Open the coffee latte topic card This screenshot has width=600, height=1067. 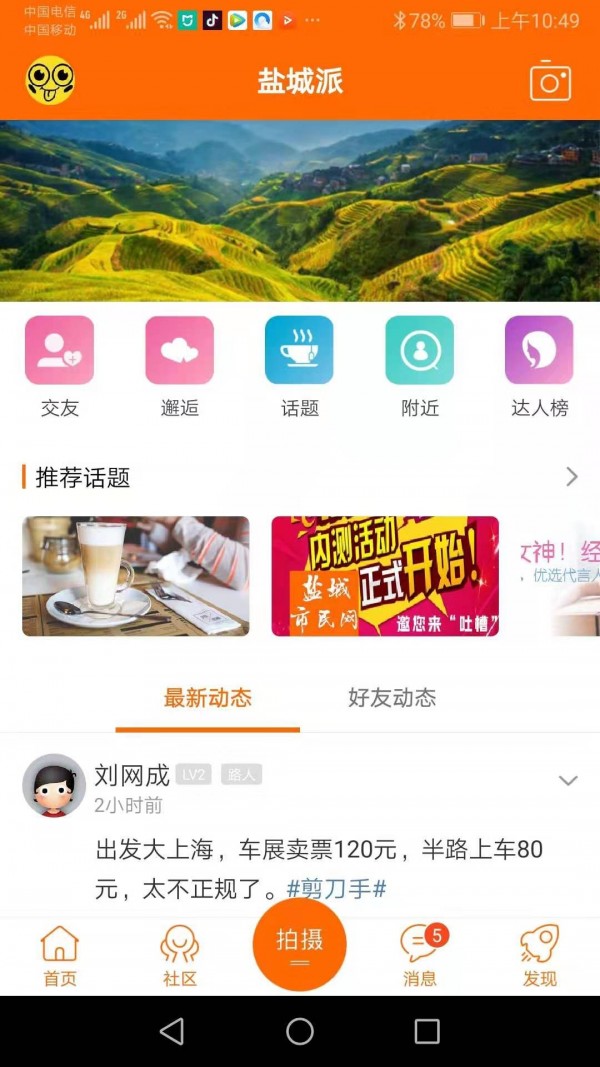click(x=136, y=576)
